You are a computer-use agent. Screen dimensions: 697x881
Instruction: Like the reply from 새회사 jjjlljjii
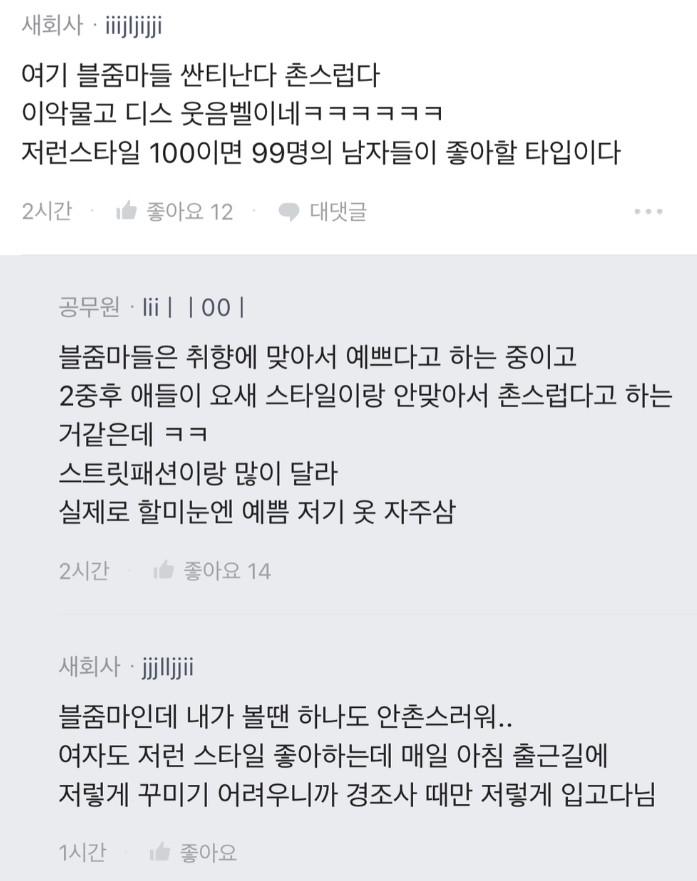(x=194, y=852)
